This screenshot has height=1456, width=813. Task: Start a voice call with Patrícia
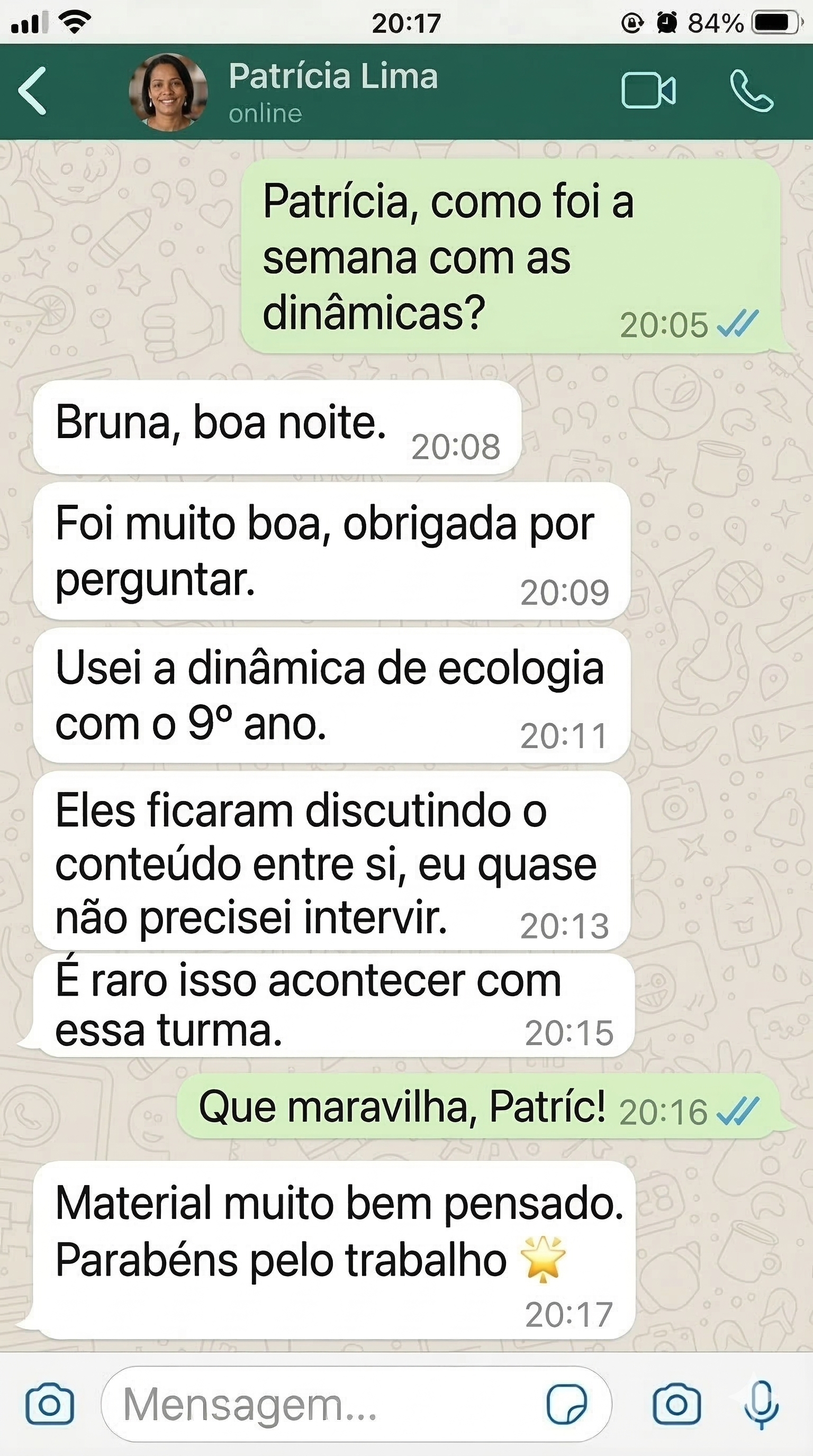751,91
